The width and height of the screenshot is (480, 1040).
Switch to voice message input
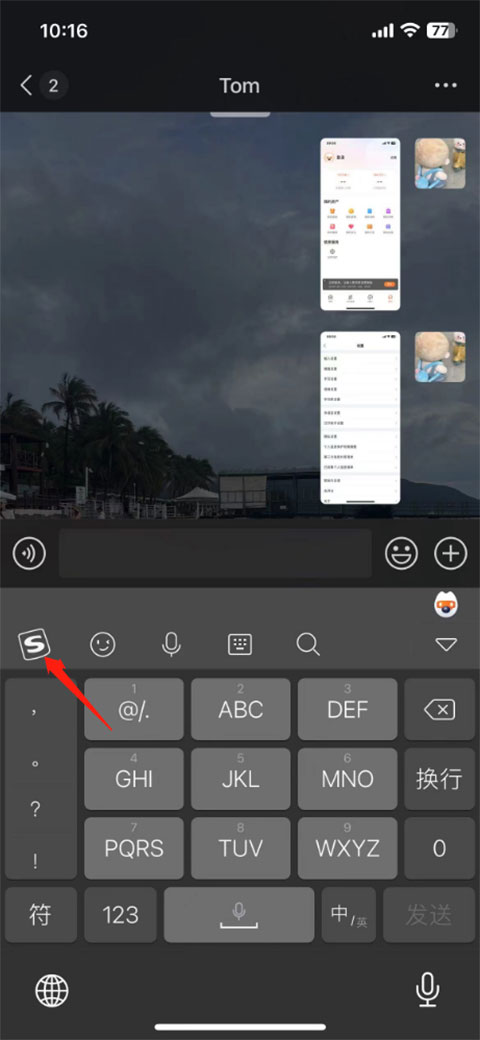pos(29,554)
